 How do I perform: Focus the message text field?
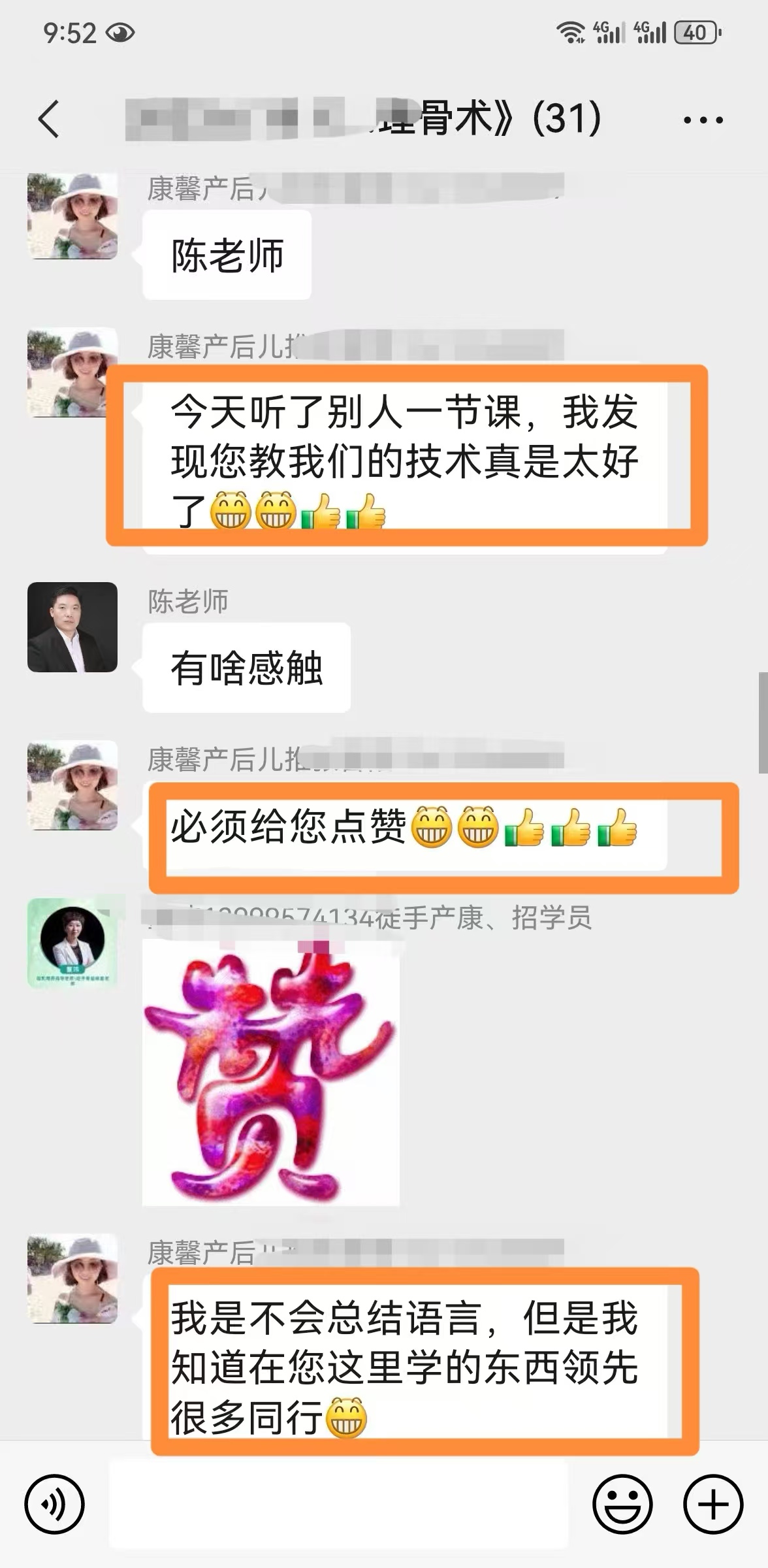(338, 1503)
